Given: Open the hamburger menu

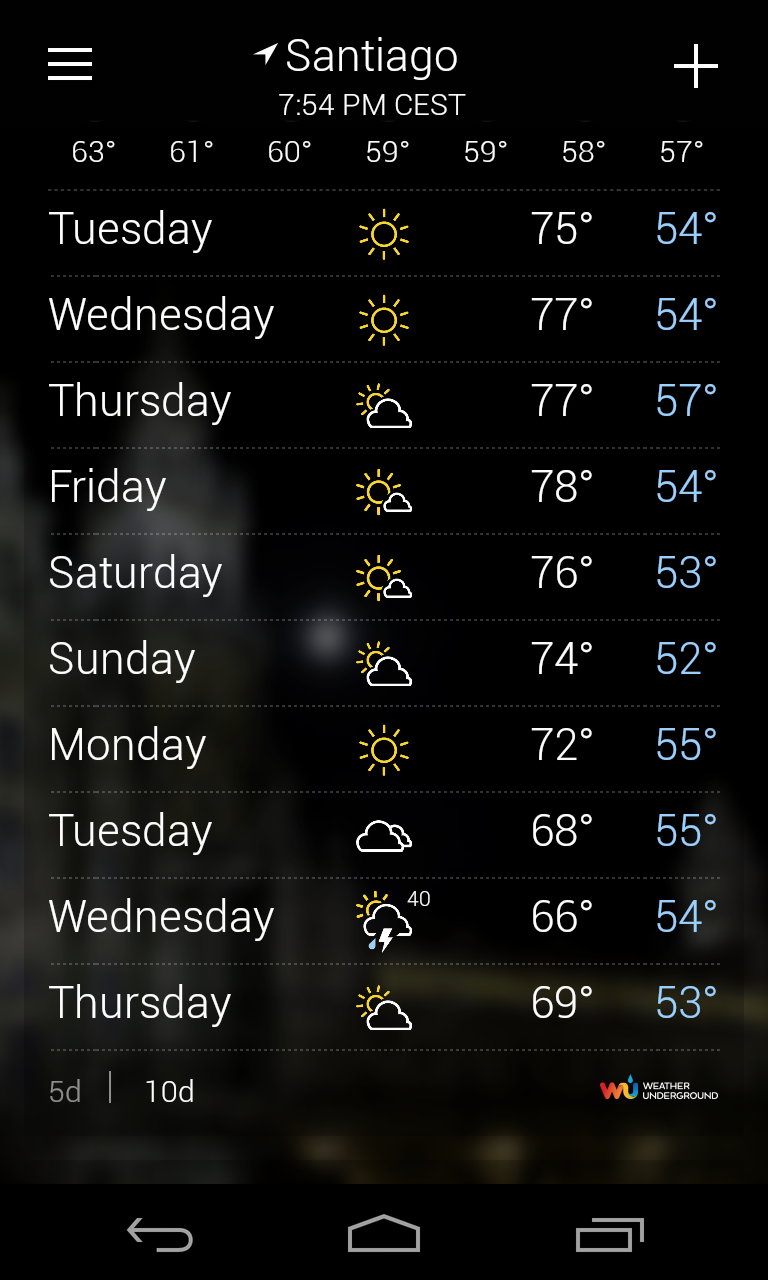Looking at the screenshot, I should pos(70,65).
